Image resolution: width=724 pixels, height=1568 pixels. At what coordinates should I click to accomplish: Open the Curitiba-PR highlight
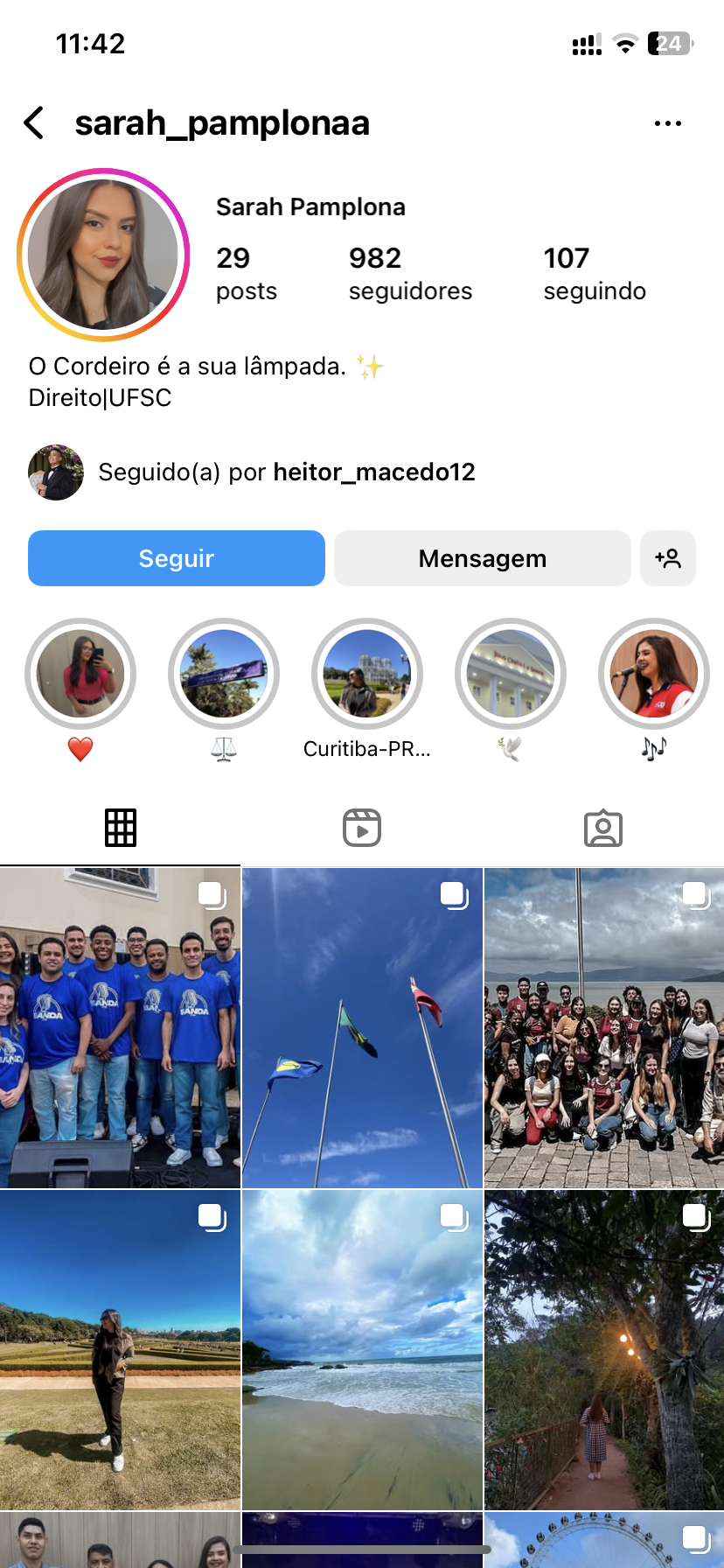pos(367,674)
